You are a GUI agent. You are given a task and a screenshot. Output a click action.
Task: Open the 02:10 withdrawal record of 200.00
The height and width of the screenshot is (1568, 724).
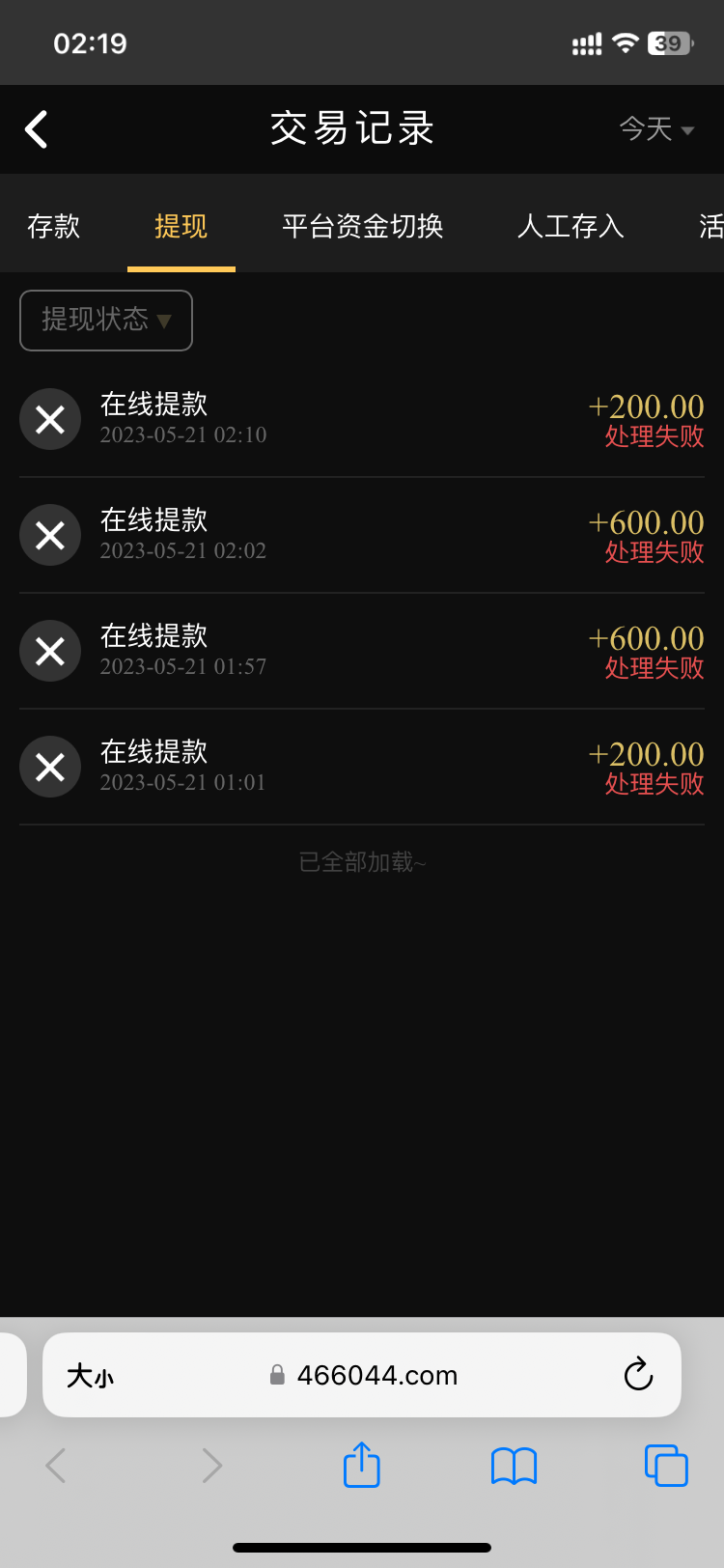[x=362, y=419]
